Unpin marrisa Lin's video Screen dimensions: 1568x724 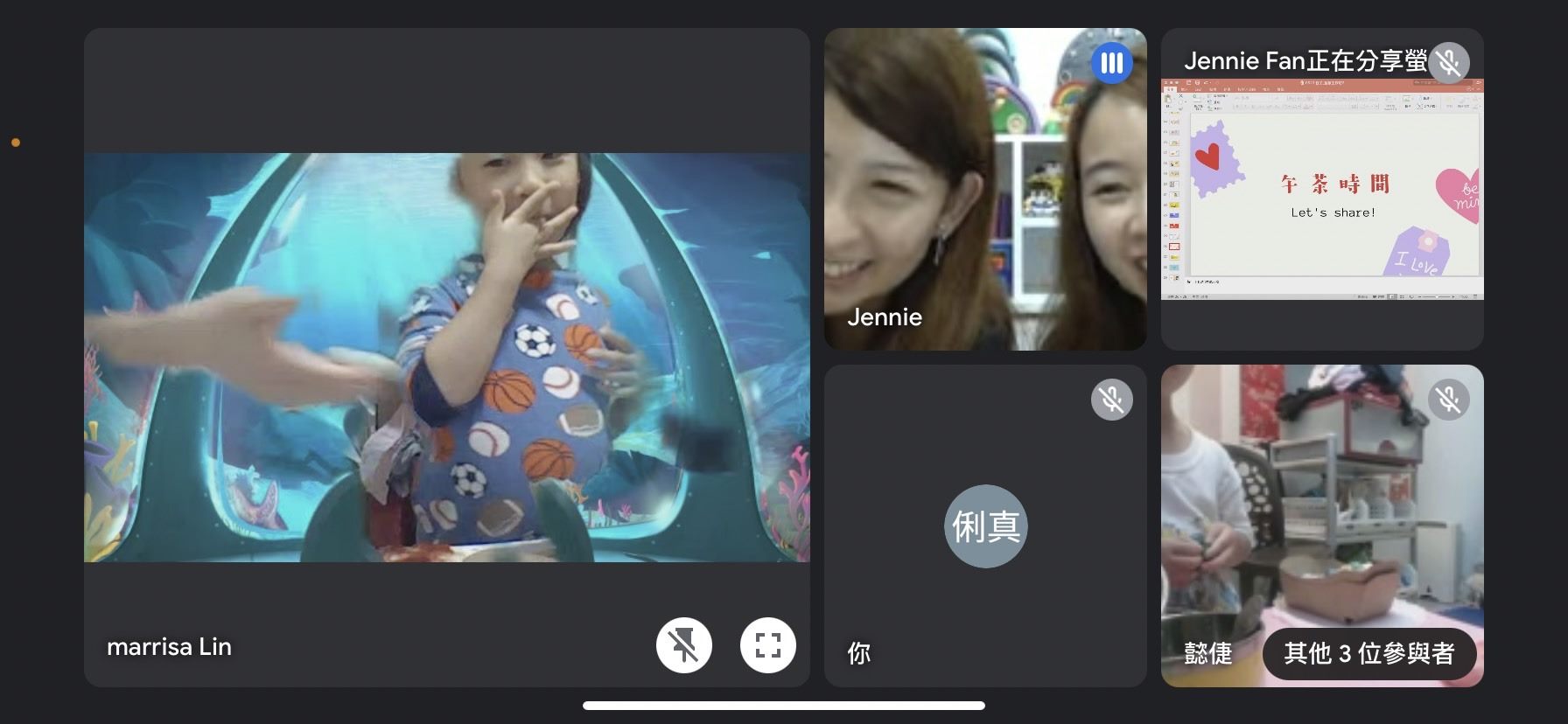click(x=683, y=646)
